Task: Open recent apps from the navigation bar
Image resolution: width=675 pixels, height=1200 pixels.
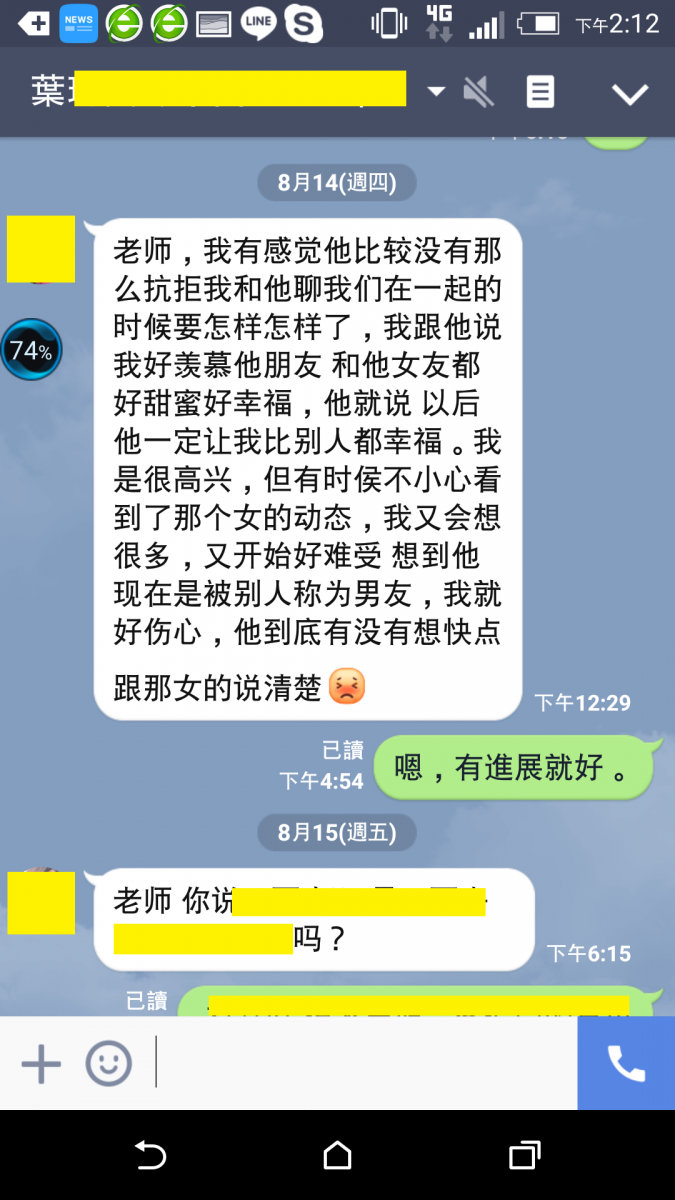Action: [524, 1156]
